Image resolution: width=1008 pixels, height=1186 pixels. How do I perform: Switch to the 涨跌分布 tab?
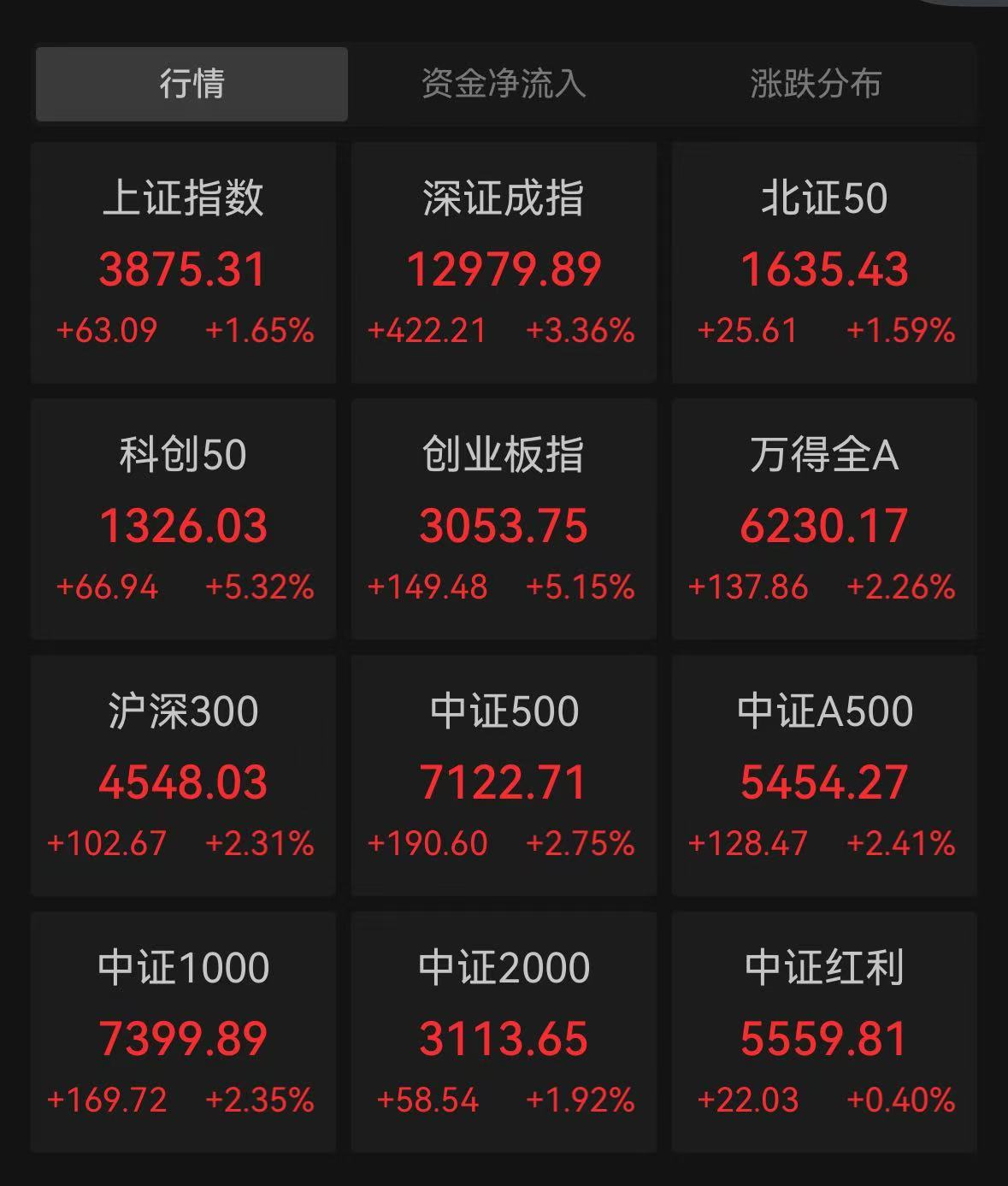816,84
